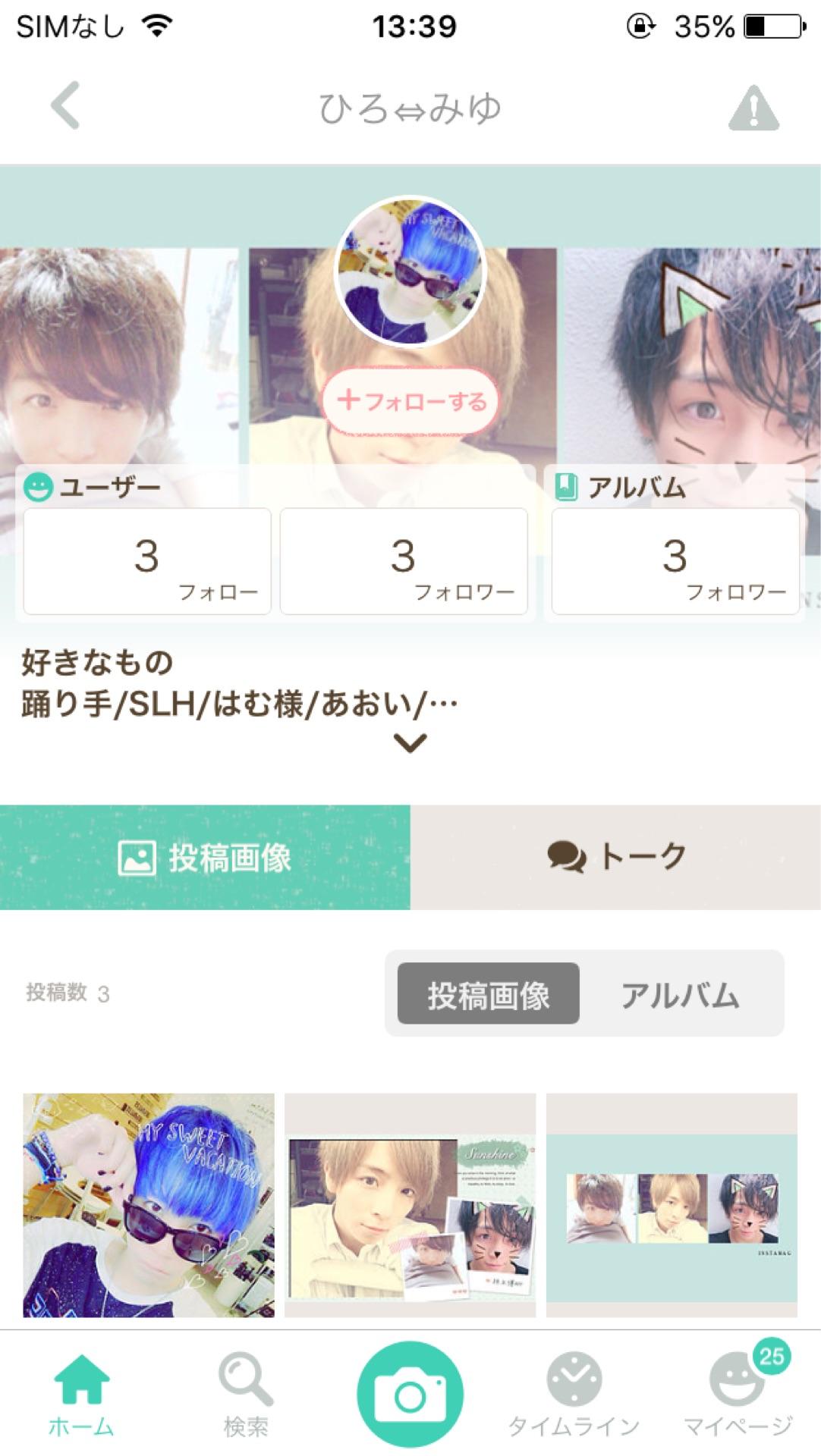821x1456 pixels.
Task: Open the 検索 search tab
Action: click(245, 1395)
